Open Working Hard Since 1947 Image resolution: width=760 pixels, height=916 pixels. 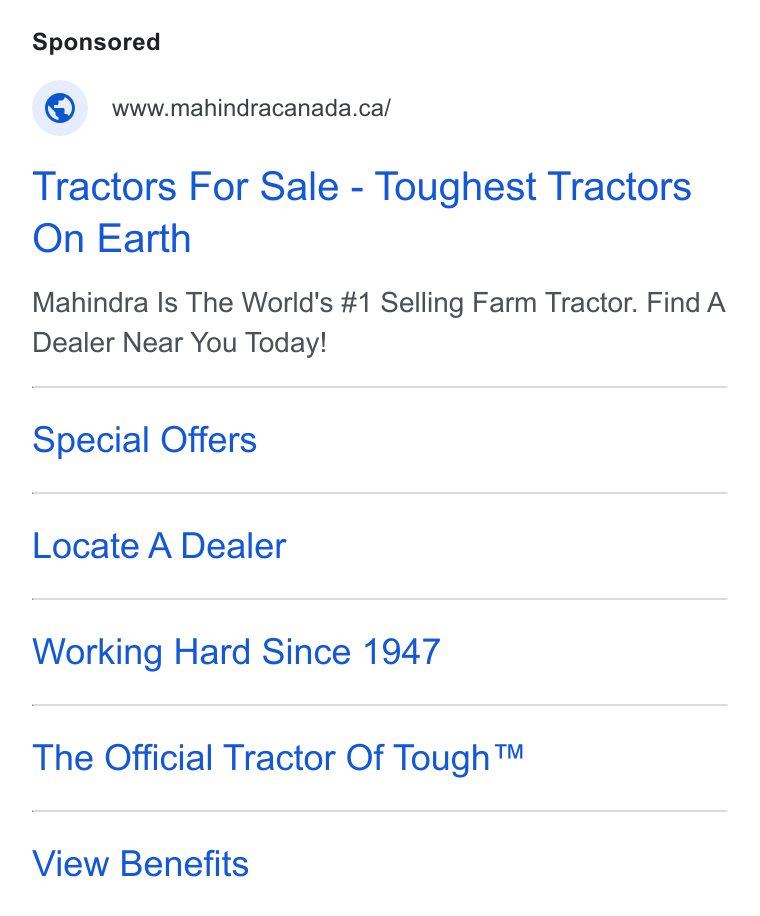[x=237, y=652]
